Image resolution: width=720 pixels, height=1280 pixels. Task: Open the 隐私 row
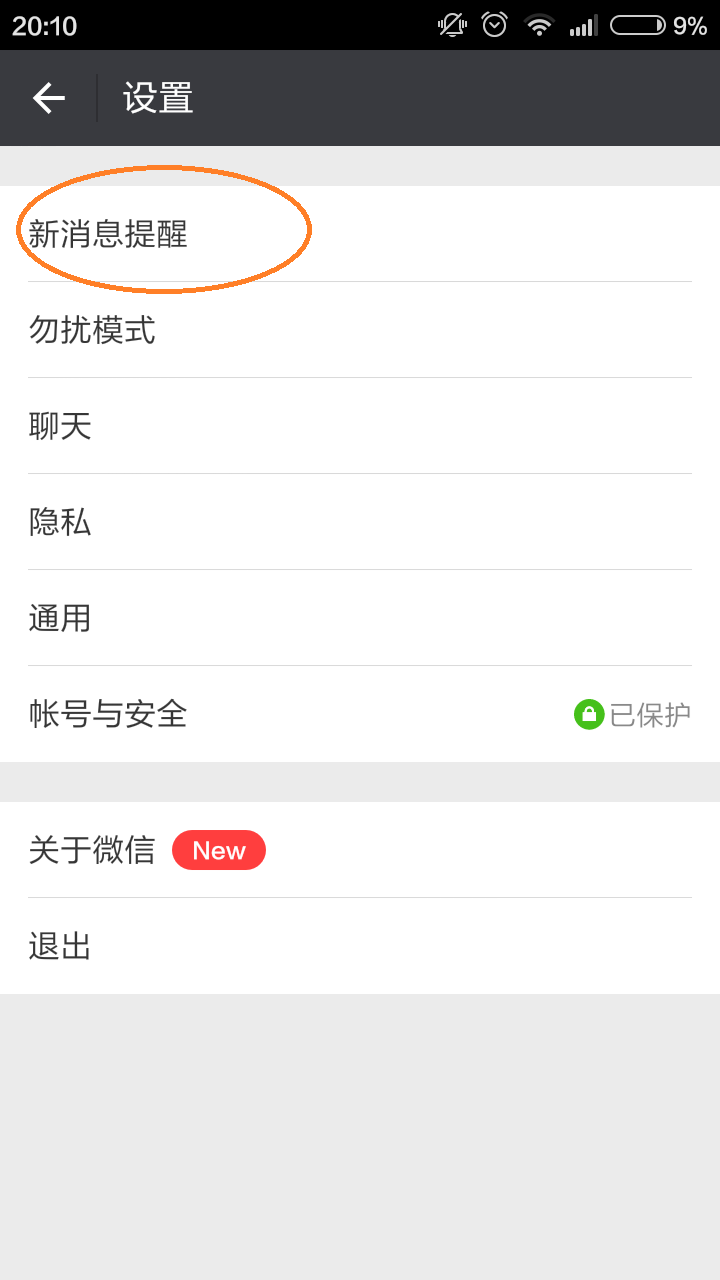pos(60,522)
